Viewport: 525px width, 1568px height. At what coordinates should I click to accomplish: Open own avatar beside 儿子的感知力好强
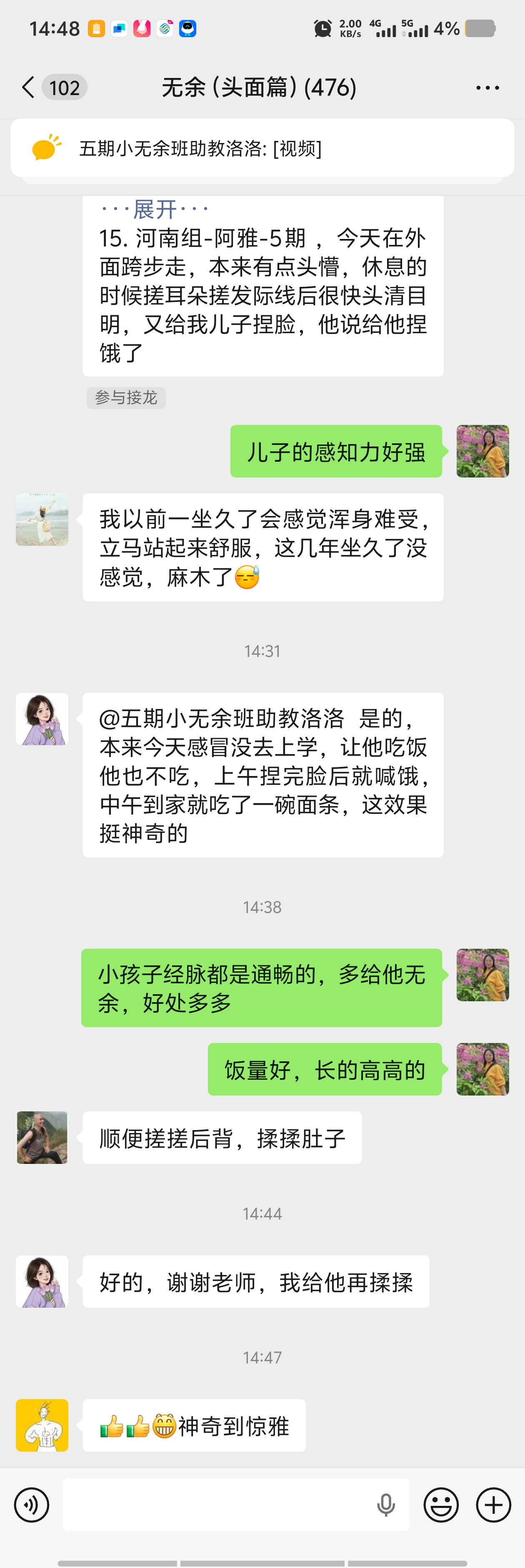[482, 451]
